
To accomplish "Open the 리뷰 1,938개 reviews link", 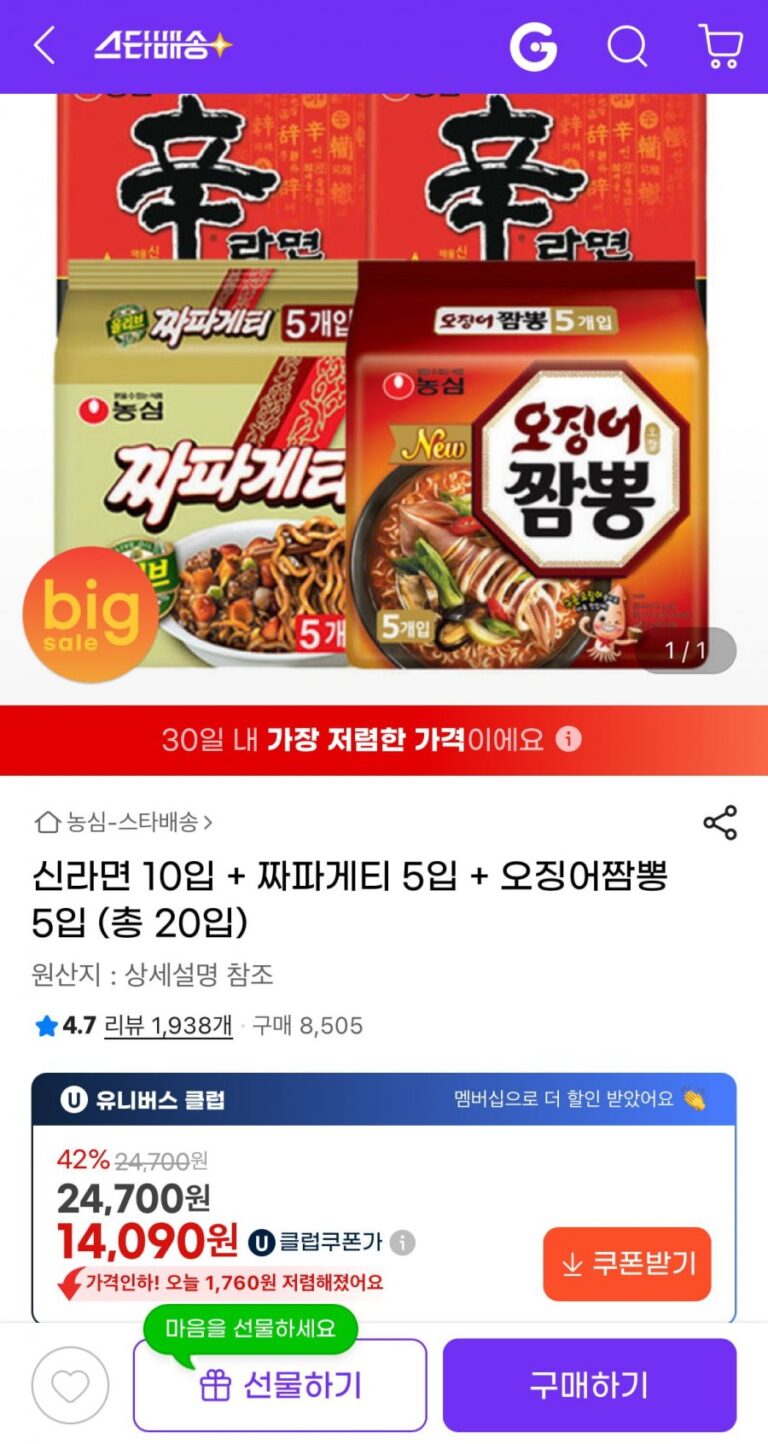I will coord(168,1025).
